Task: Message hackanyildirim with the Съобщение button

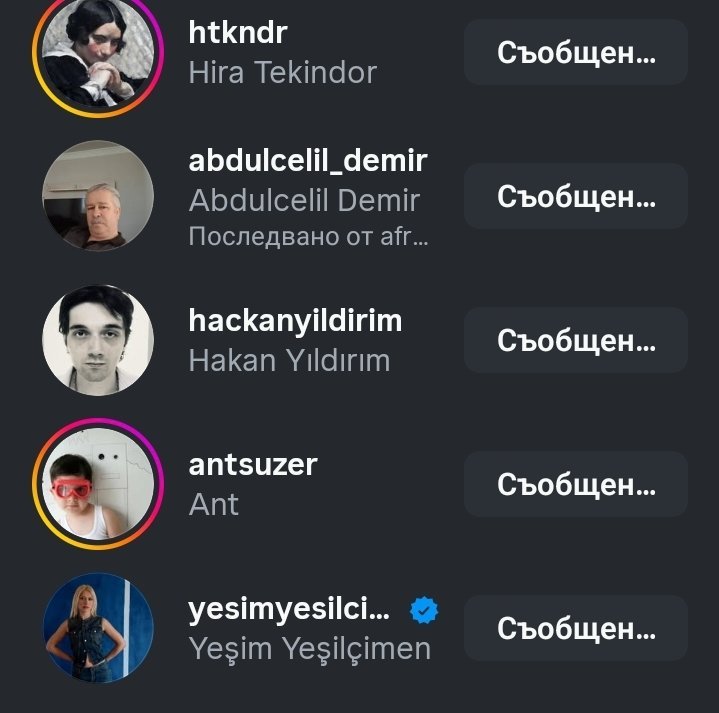Action: (x=575, y=340)
